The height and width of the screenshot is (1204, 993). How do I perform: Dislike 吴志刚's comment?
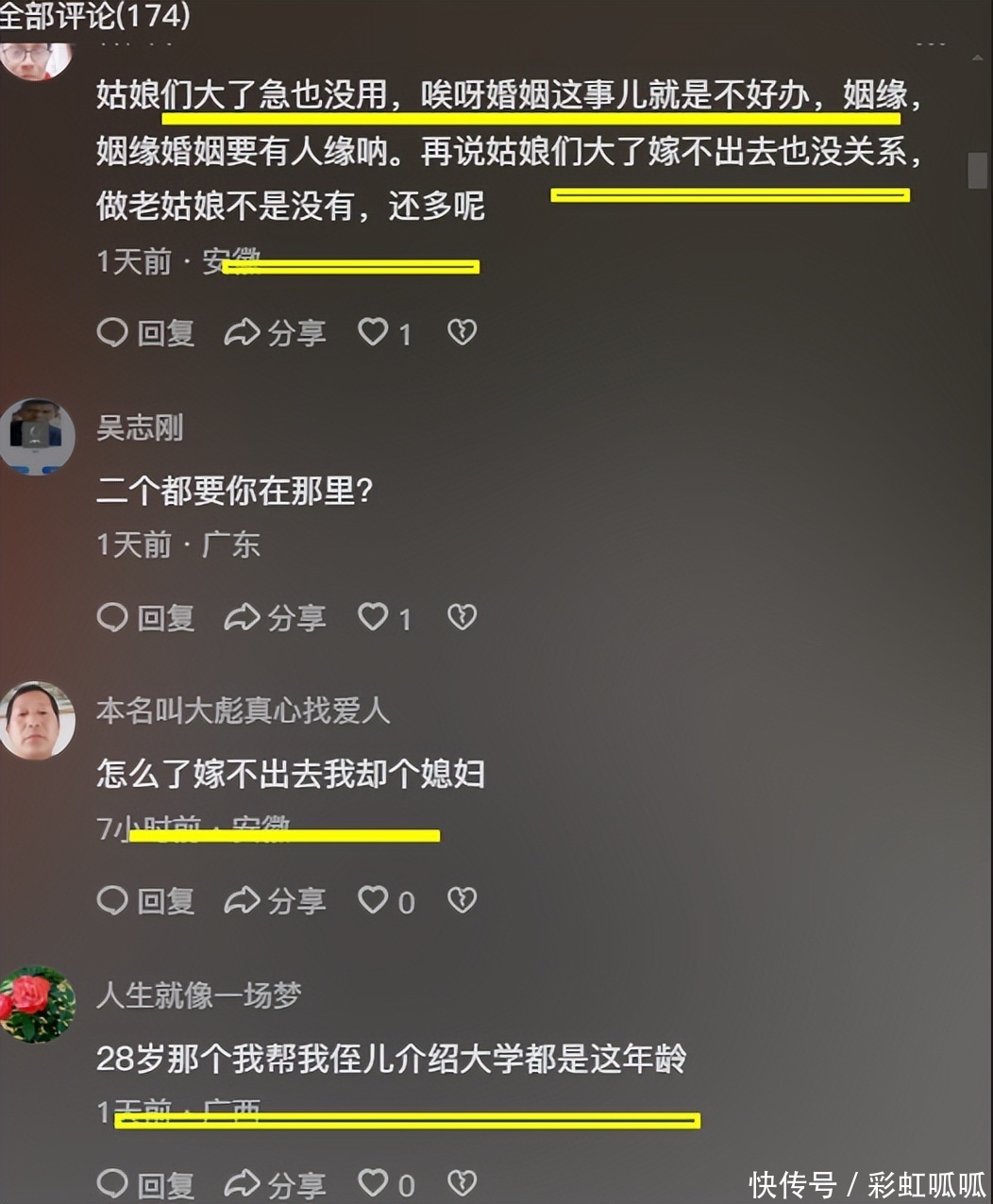tap(462, 616)
